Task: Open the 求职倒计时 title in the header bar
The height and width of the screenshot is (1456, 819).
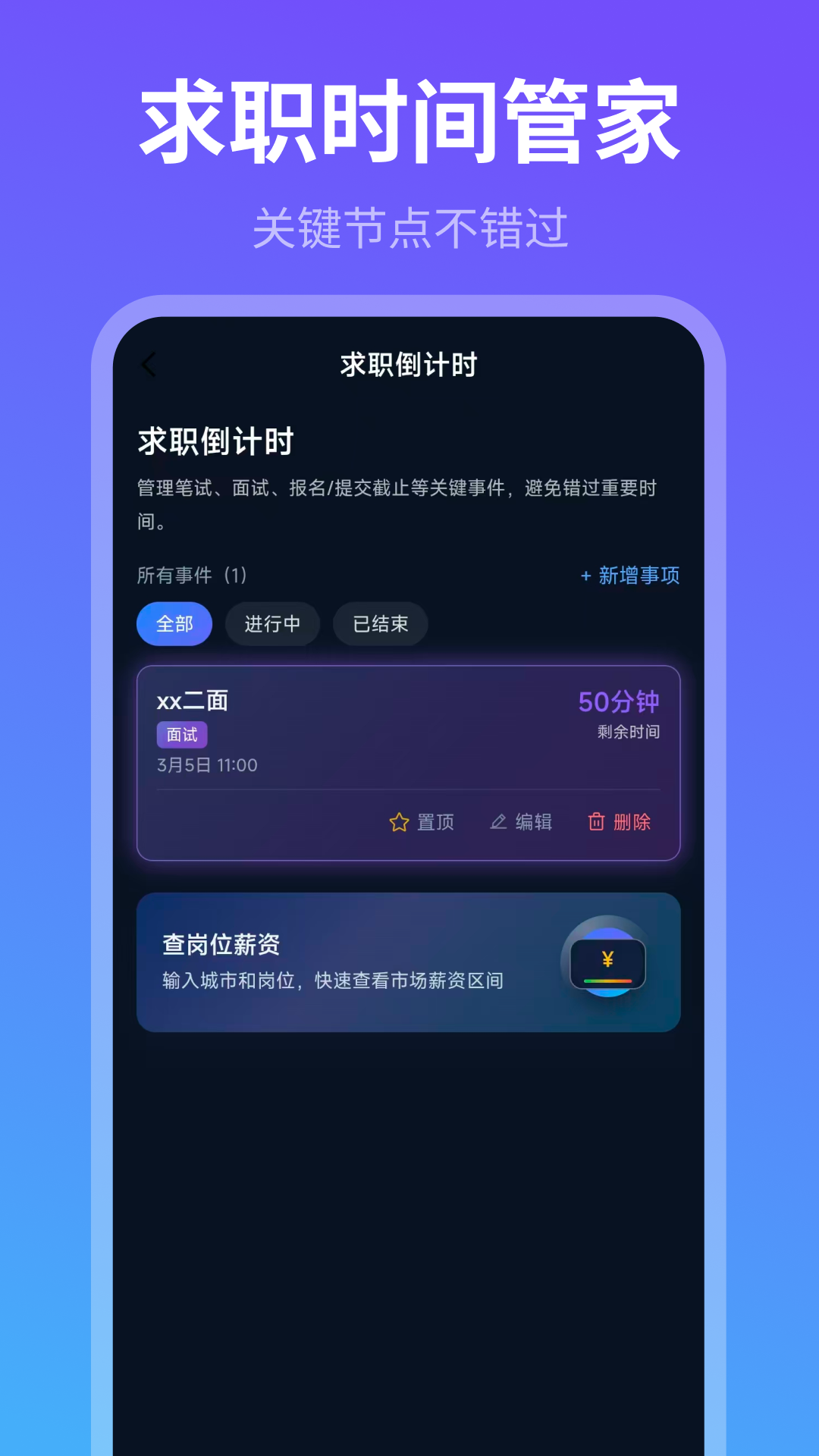Action: [x=408, y=364]
